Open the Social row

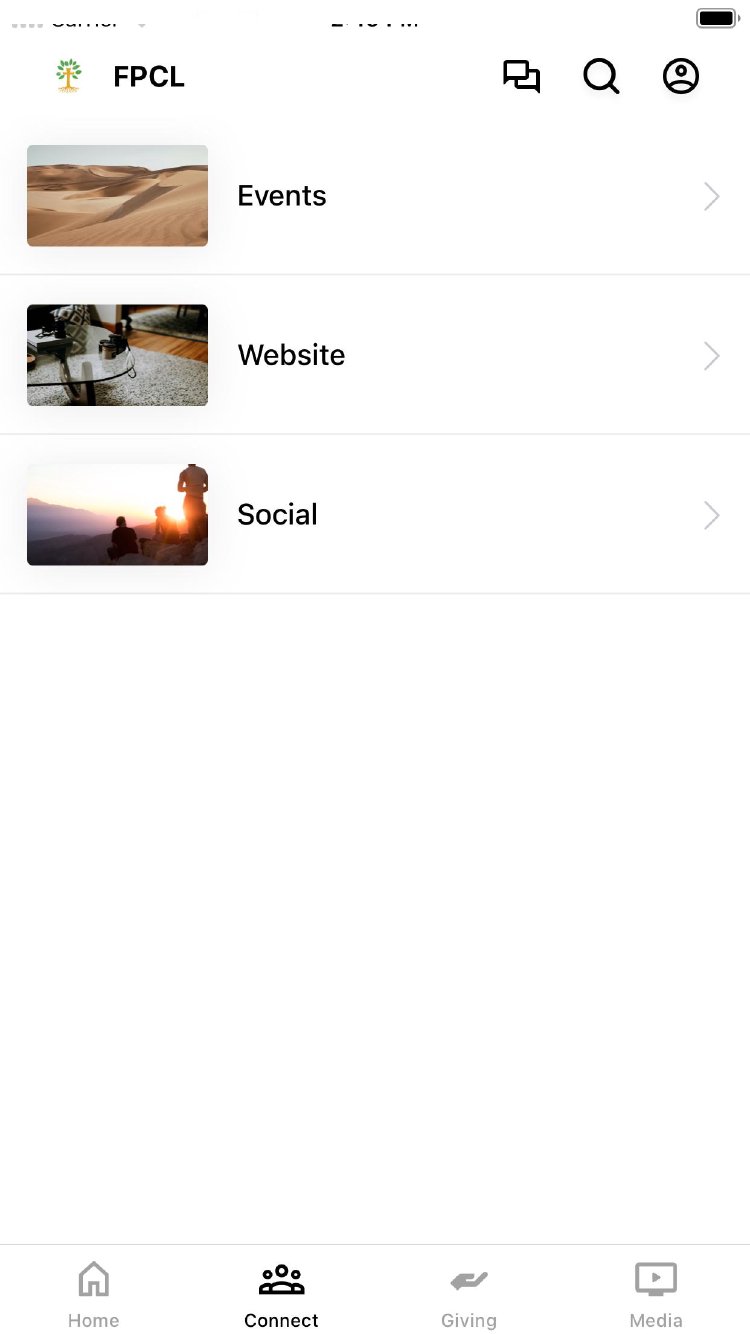click(375, 515)
